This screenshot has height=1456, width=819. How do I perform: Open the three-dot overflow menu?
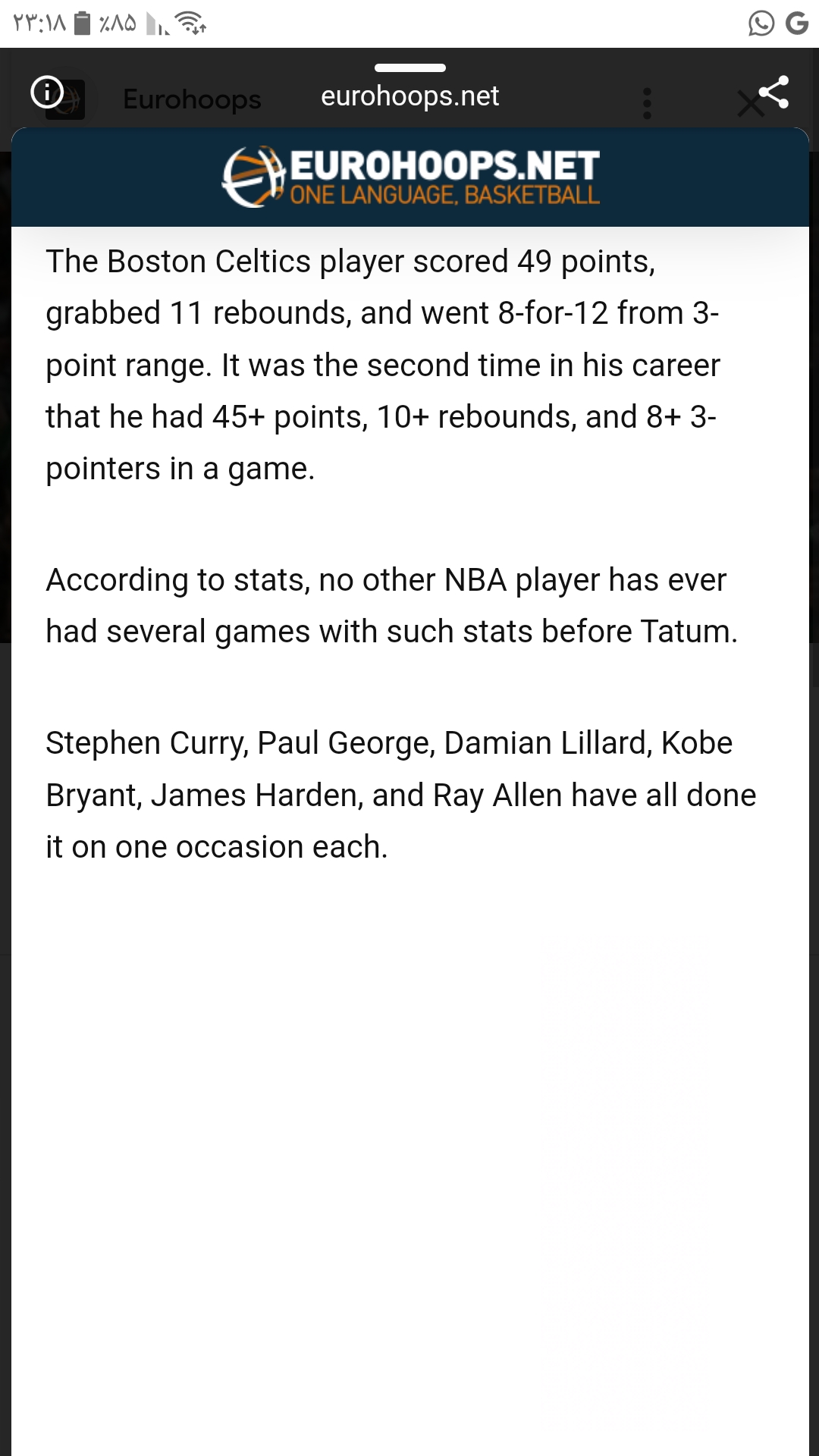click(x=647, y=103)
